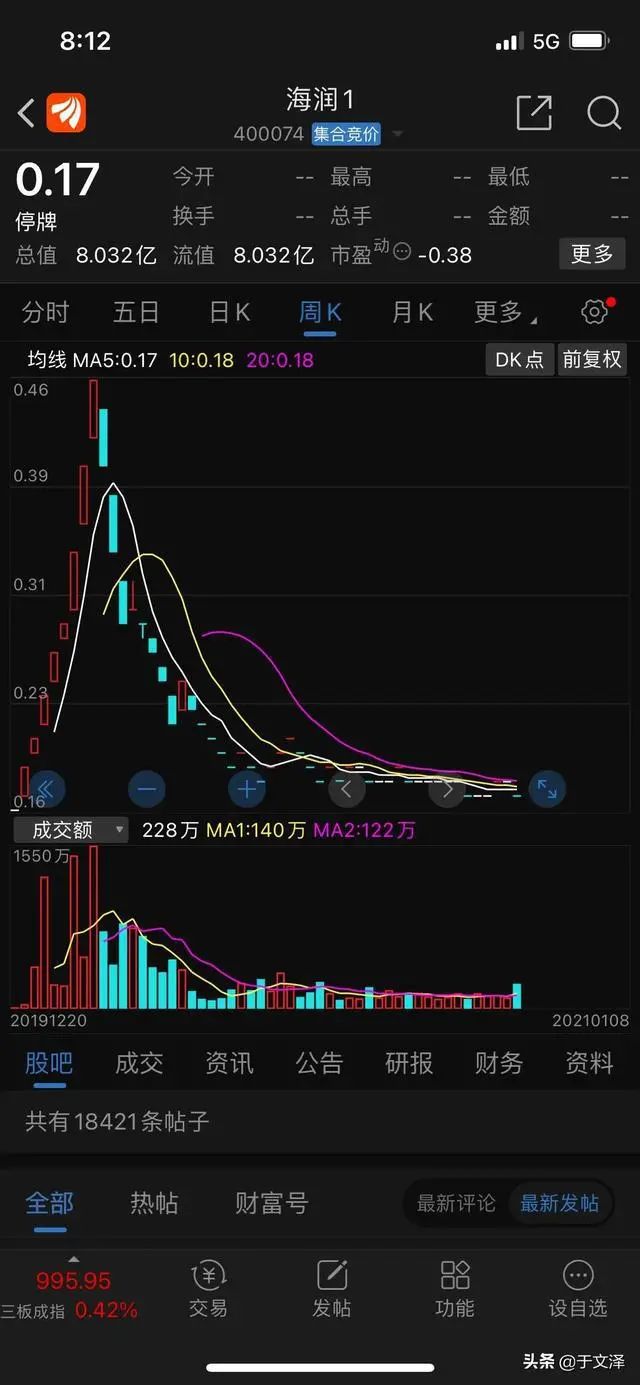This screenshot has height=1385, width=640.
Task: Toggle the DK点 indicator button
Action: (519, 360)
